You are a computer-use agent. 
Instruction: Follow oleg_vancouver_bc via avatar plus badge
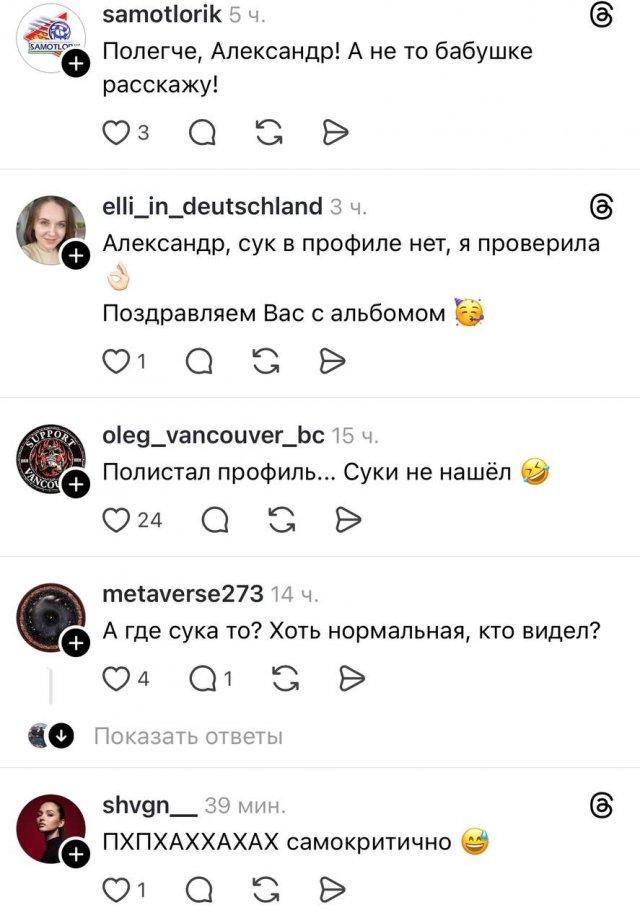pyautogui.click(x=77, y=487)
